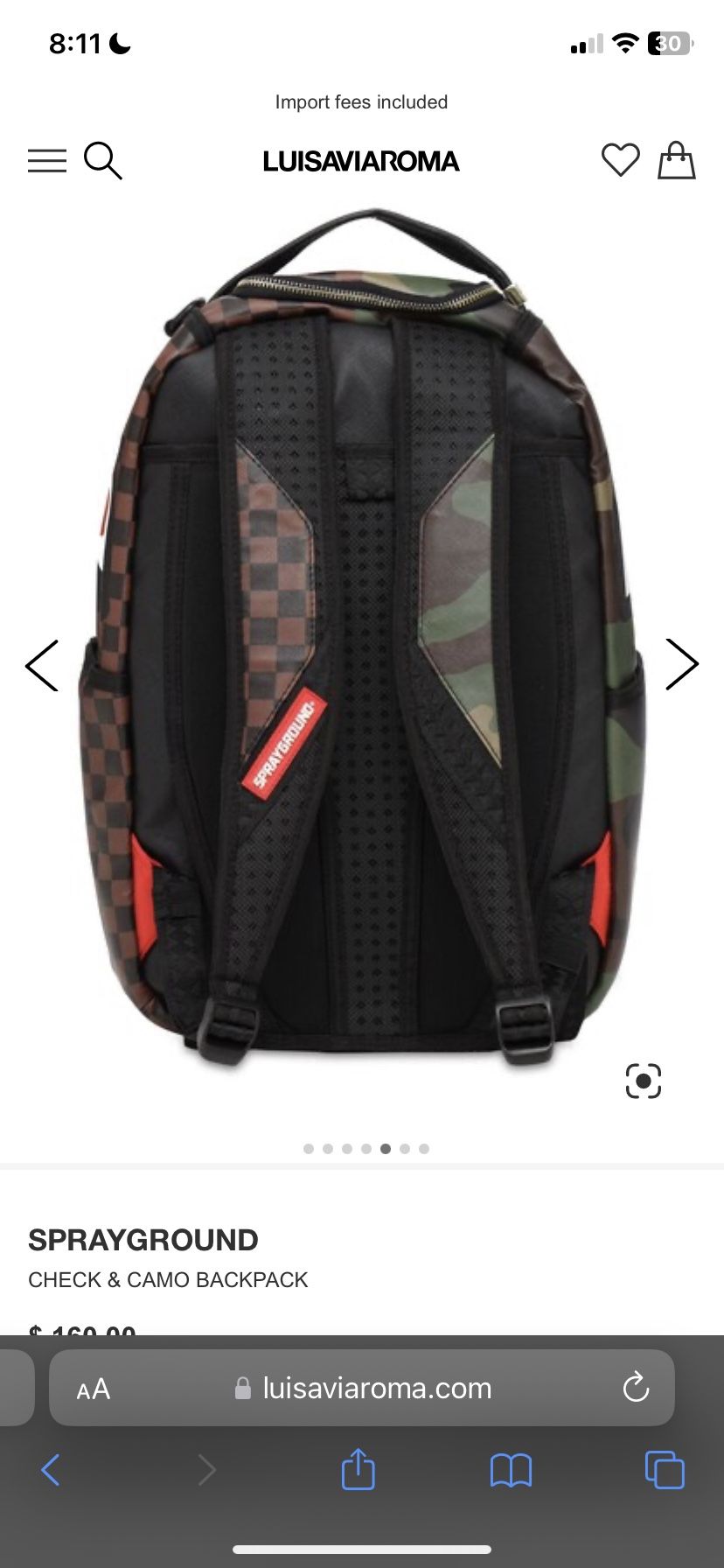
Task: Open the wishlist heart icon
Action: click(x=621, y=160)
